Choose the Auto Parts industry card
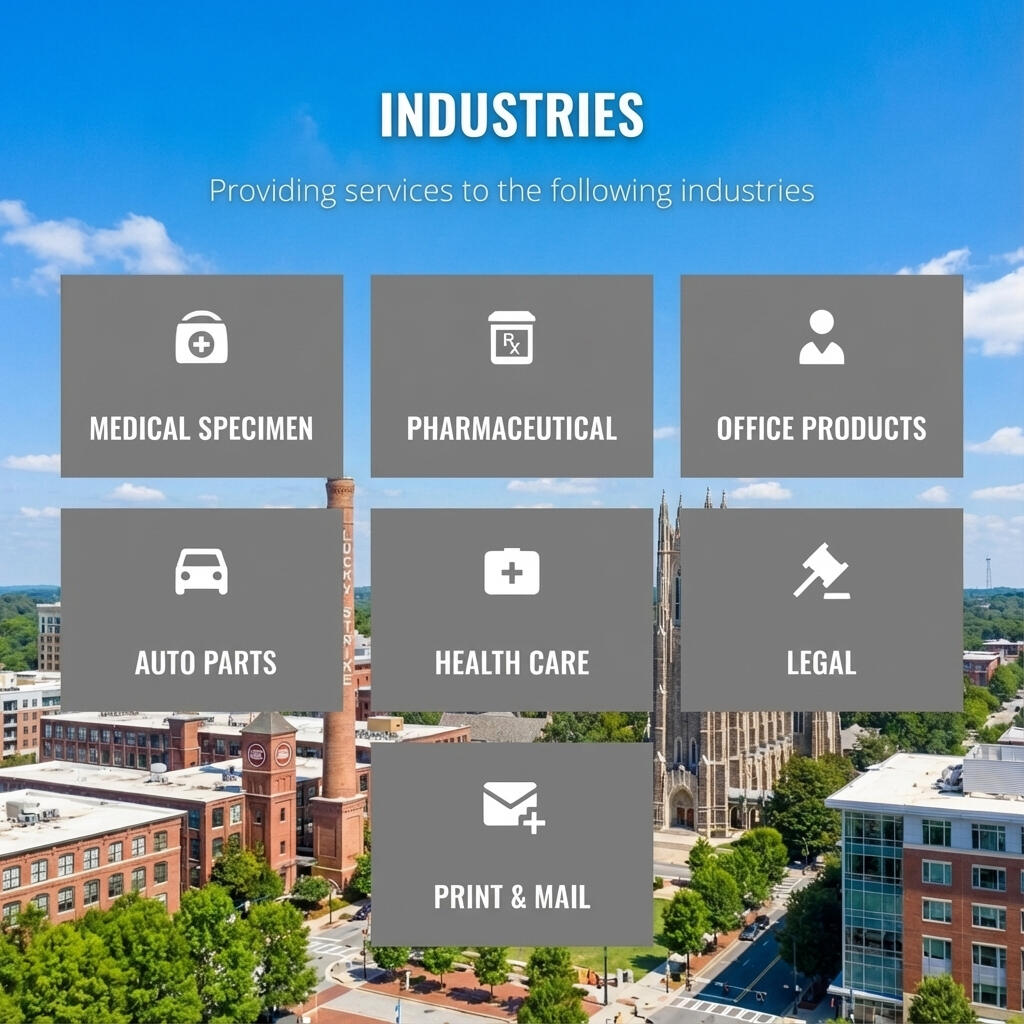This screenshot has width=1024, height=1024. (x=201, y=610)
